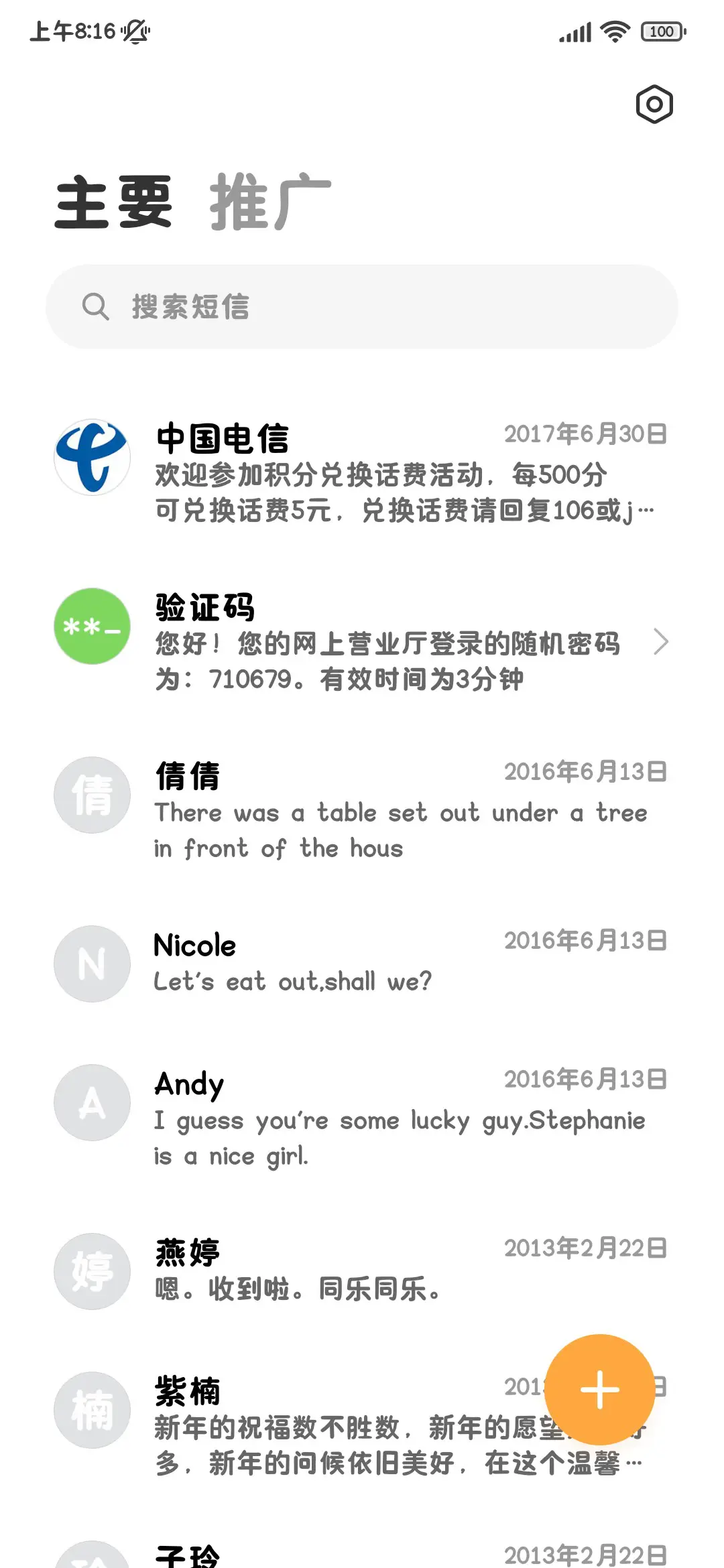Open the conversation with 燕婷
Image resolution: width=724 pixels, height=1568 pixels.
pos(362,1270)
